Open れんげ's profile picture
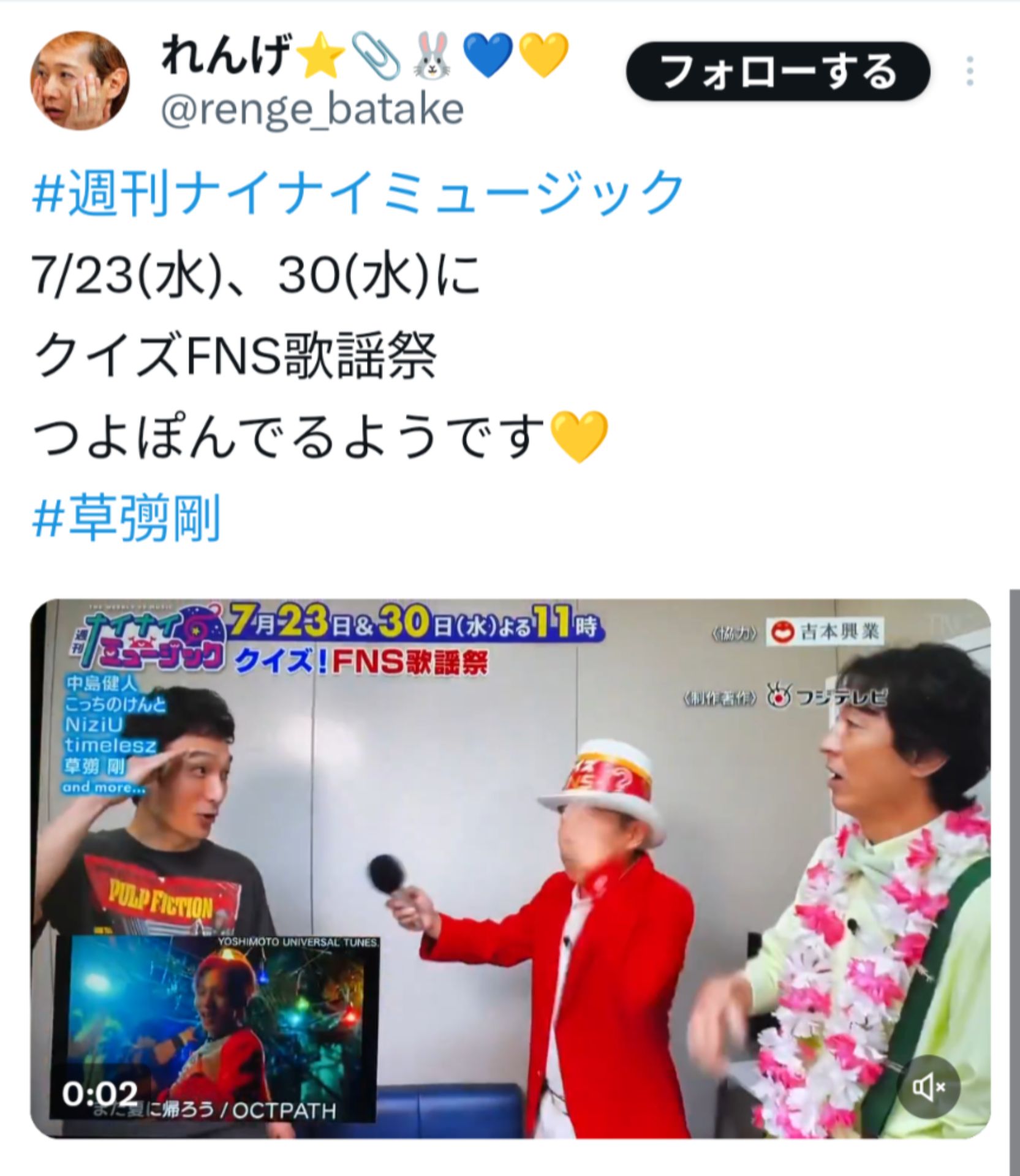1020x1176 pixels. tap(80, 81)
